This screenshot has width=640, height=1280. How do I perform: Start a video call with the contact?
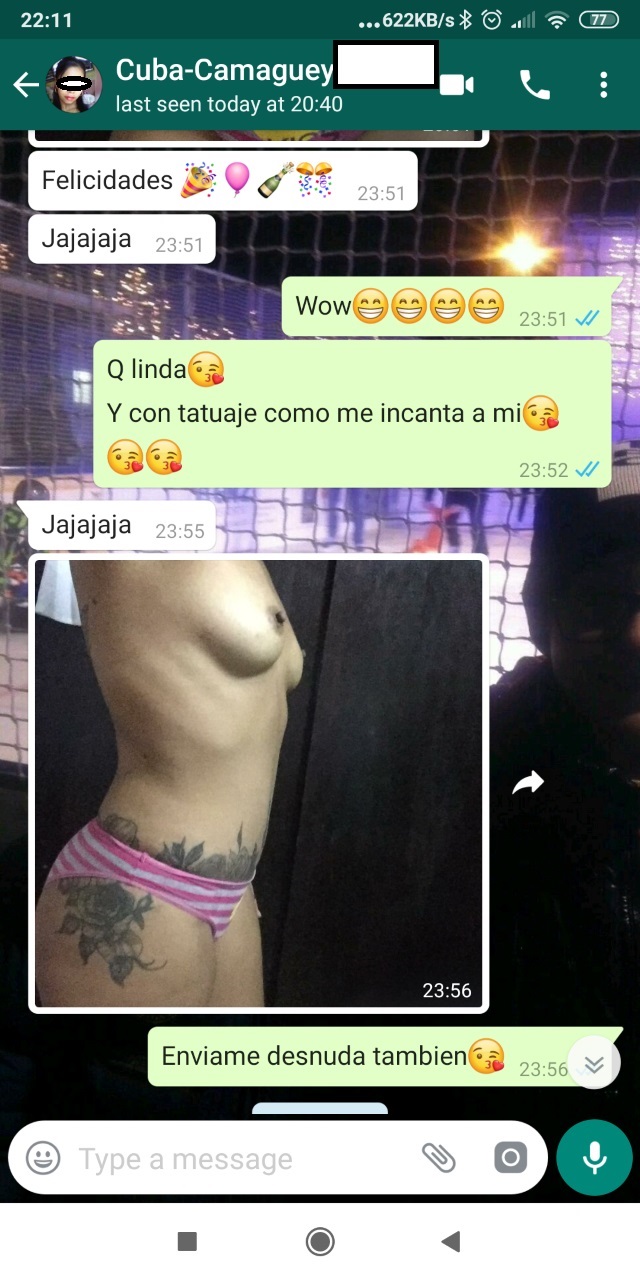tap(457, 85)
